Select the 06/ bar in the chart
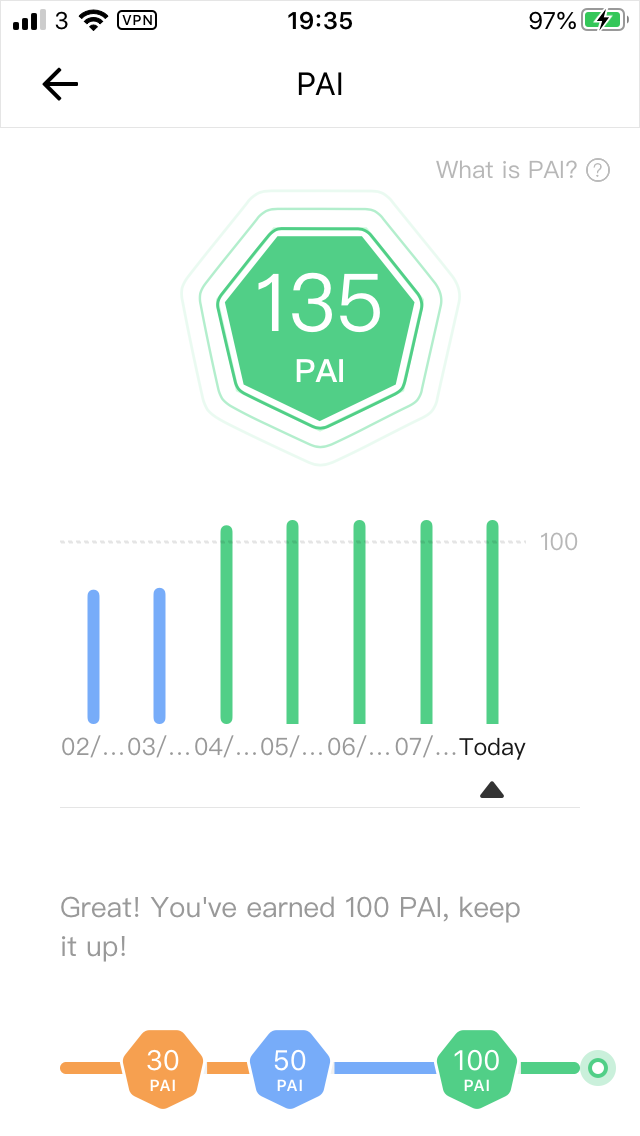This screenshot has width=640, height=1136. (x=360, y=622)
